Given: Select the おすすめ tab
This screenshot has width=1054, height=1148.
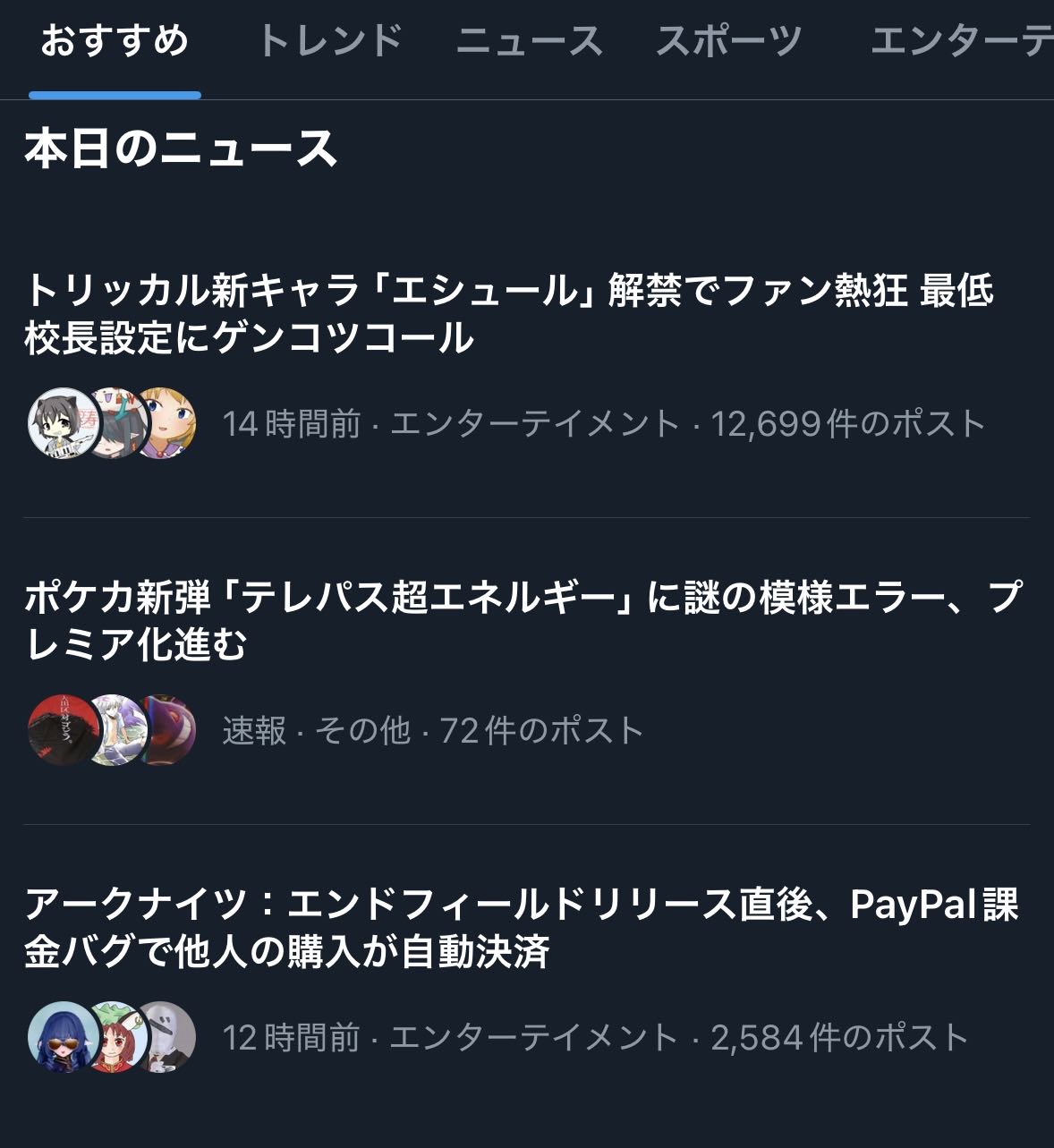Looking at the screenshot, I should click(x=115, y=42).
